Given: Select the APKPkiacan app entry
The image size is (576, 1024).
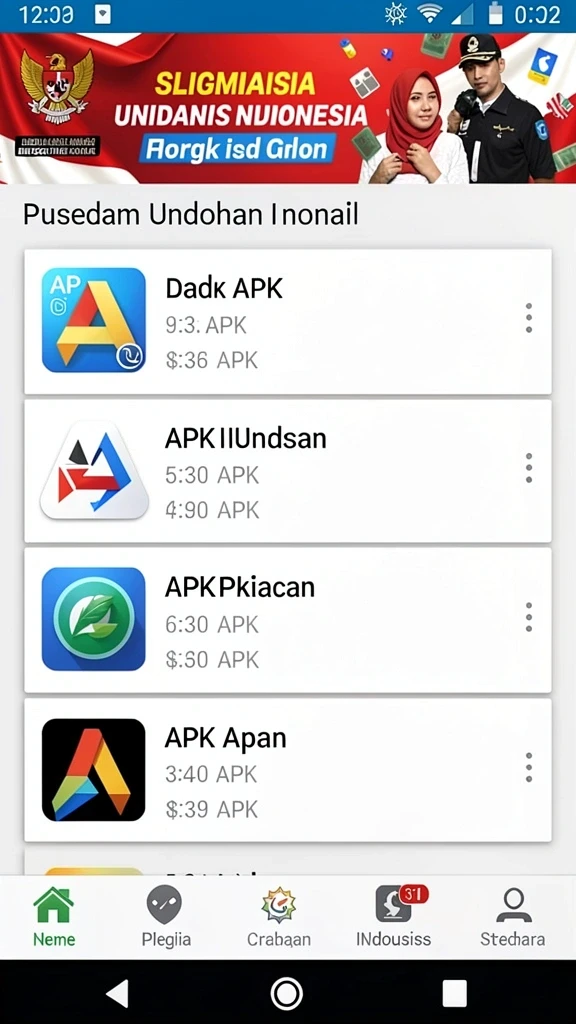Looking at the screenshot, I should coord(288,620).
